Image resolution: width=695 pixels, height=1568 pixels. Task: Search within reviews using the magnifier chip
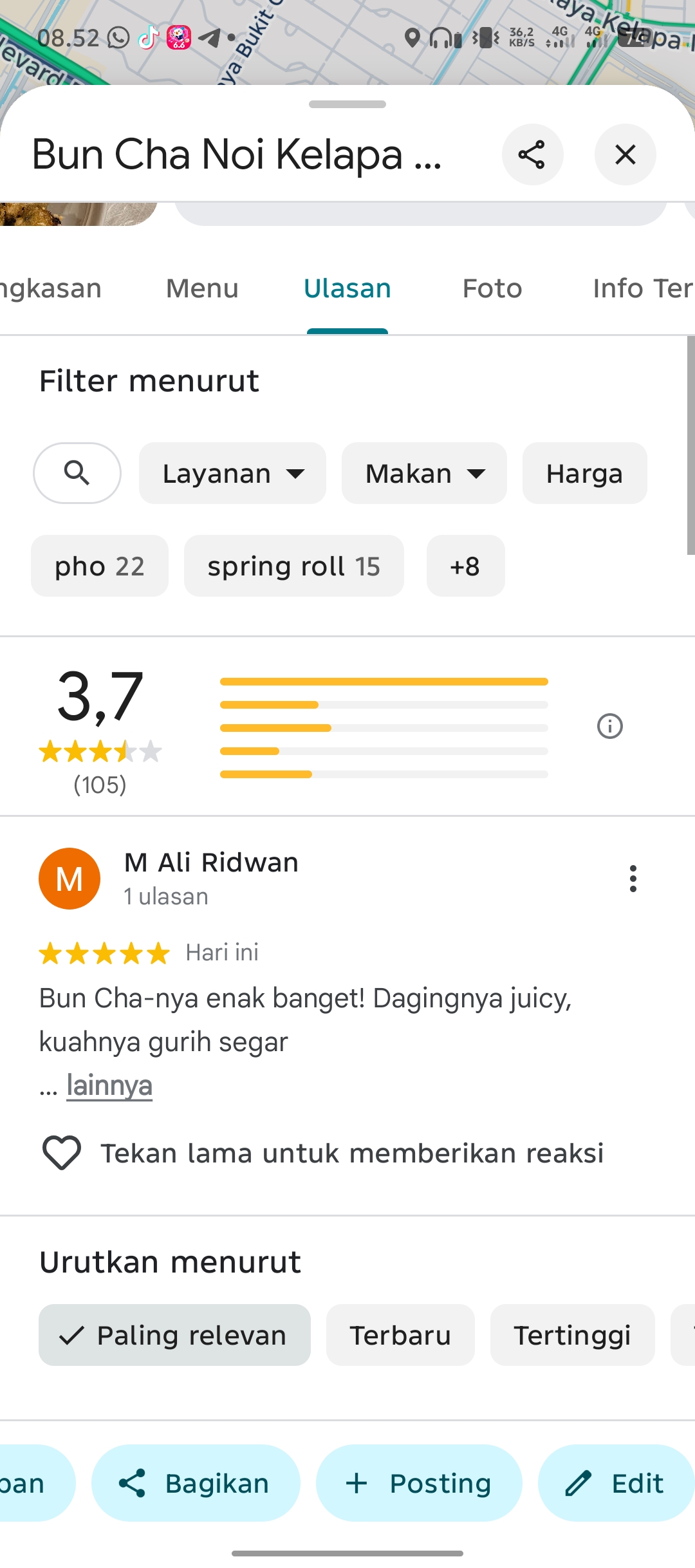(x=77, y=473)
